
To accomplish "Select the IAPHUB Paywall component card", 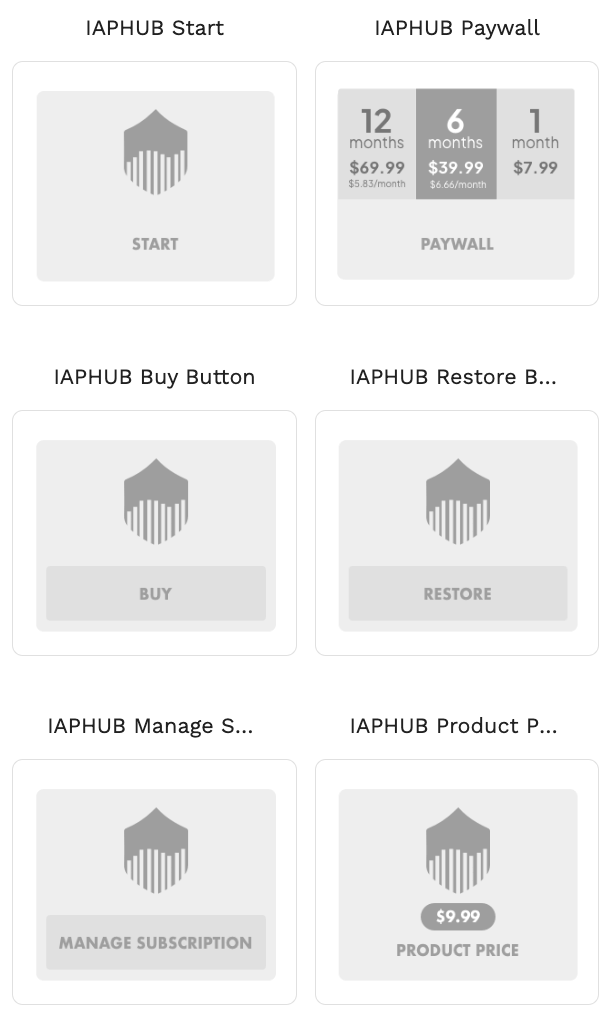I will tap(457, 184).
